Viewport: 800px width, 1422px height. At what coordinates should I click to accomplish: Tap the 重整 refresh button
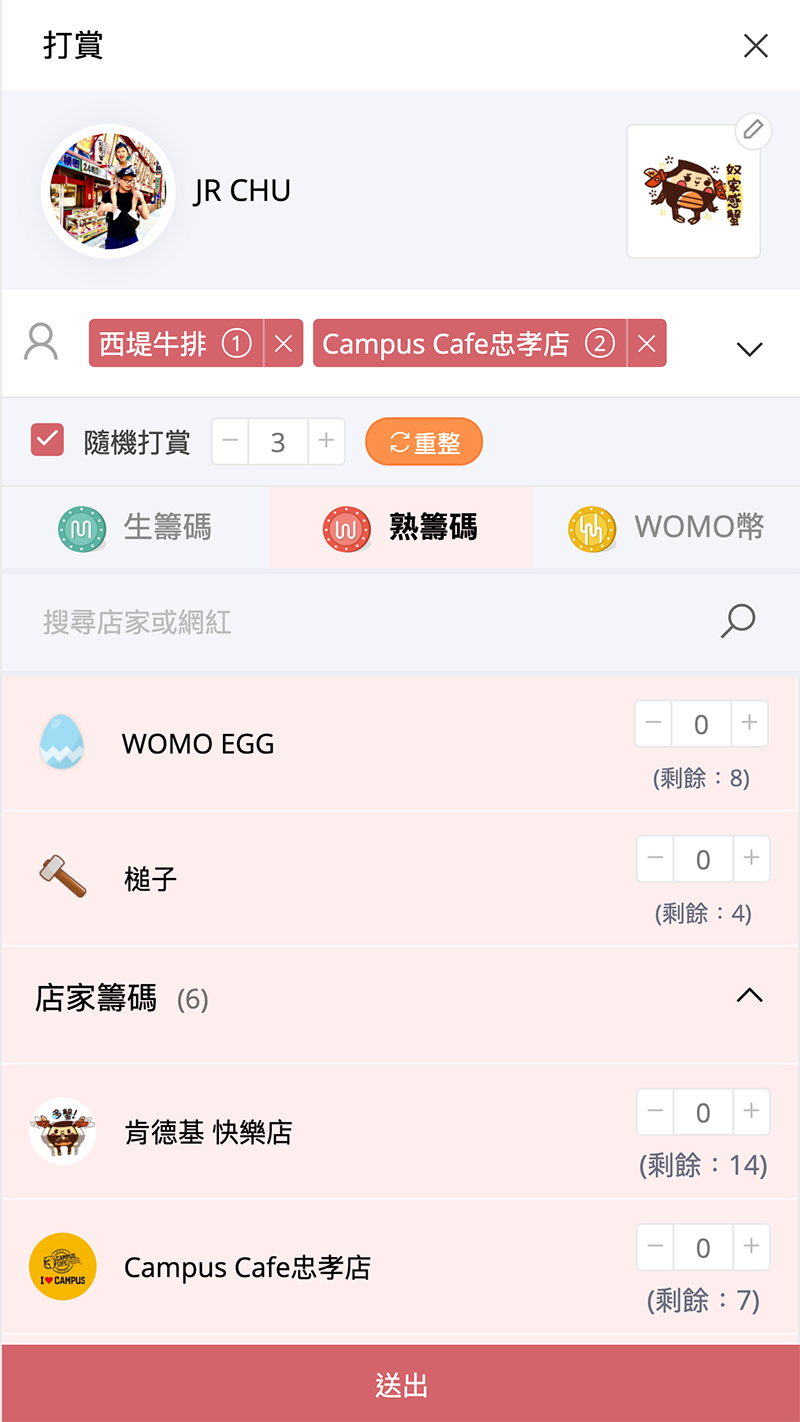(x=424, y=442)
